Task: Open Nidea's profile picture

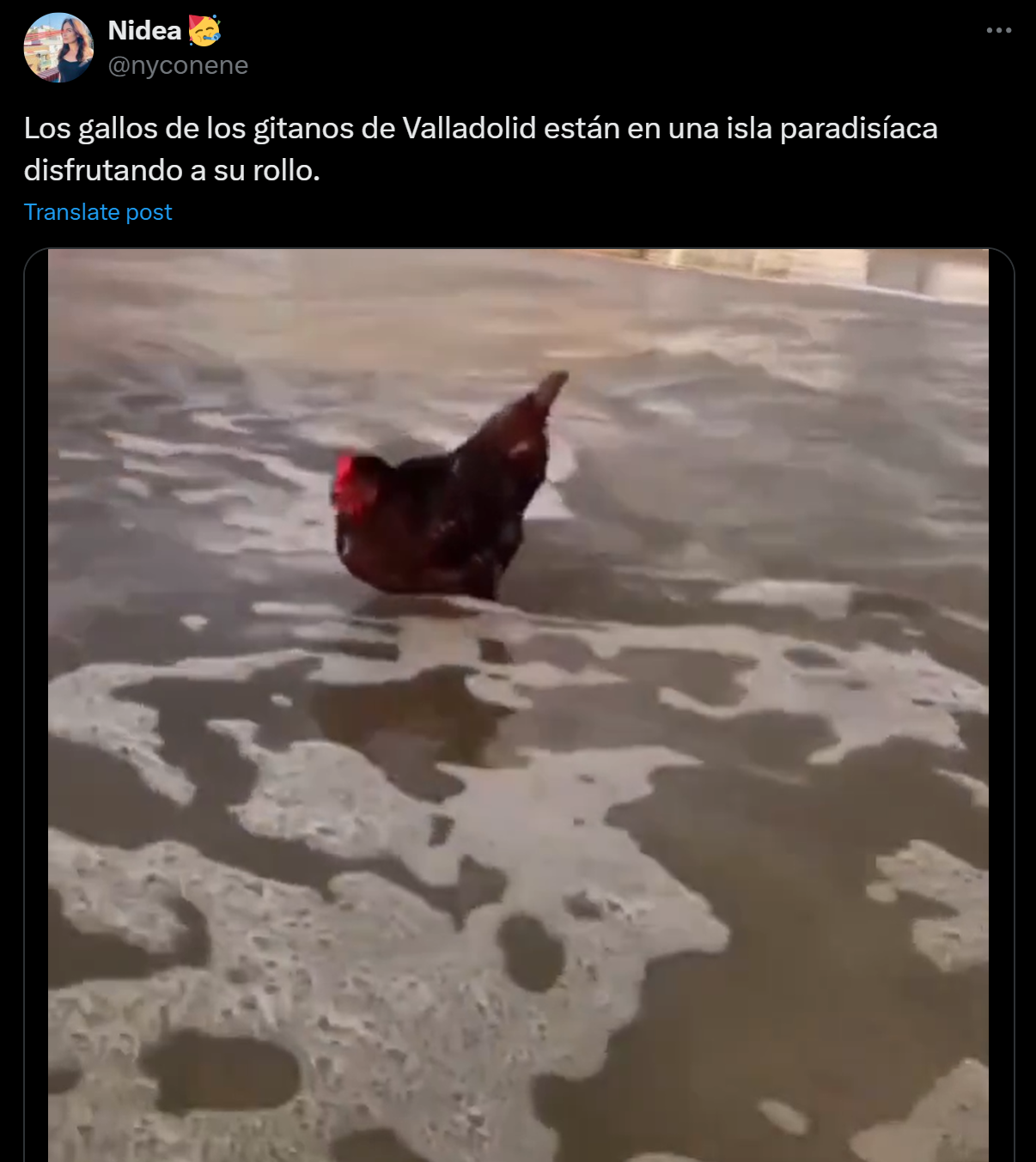Action: tap(58, 48)
